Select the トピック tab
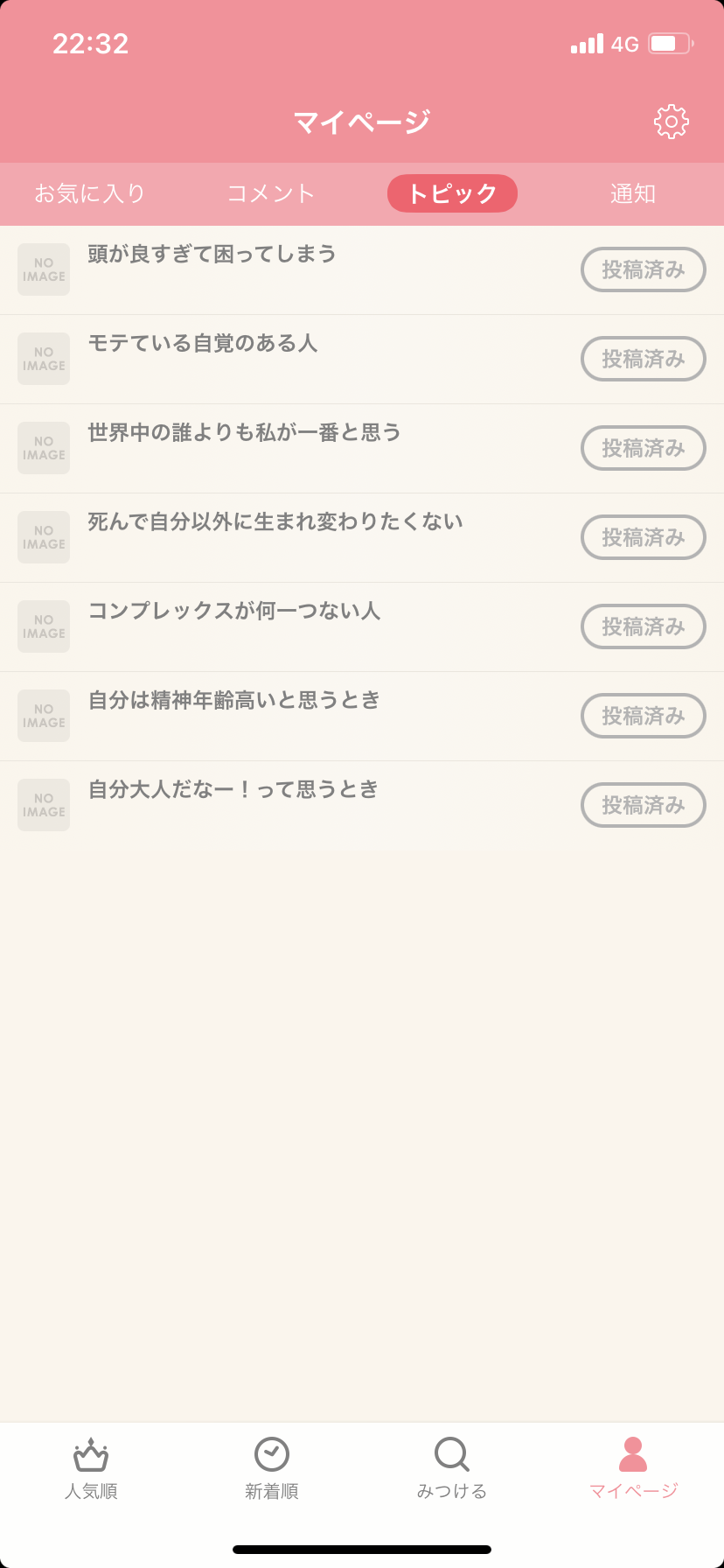 click(452, 193)
